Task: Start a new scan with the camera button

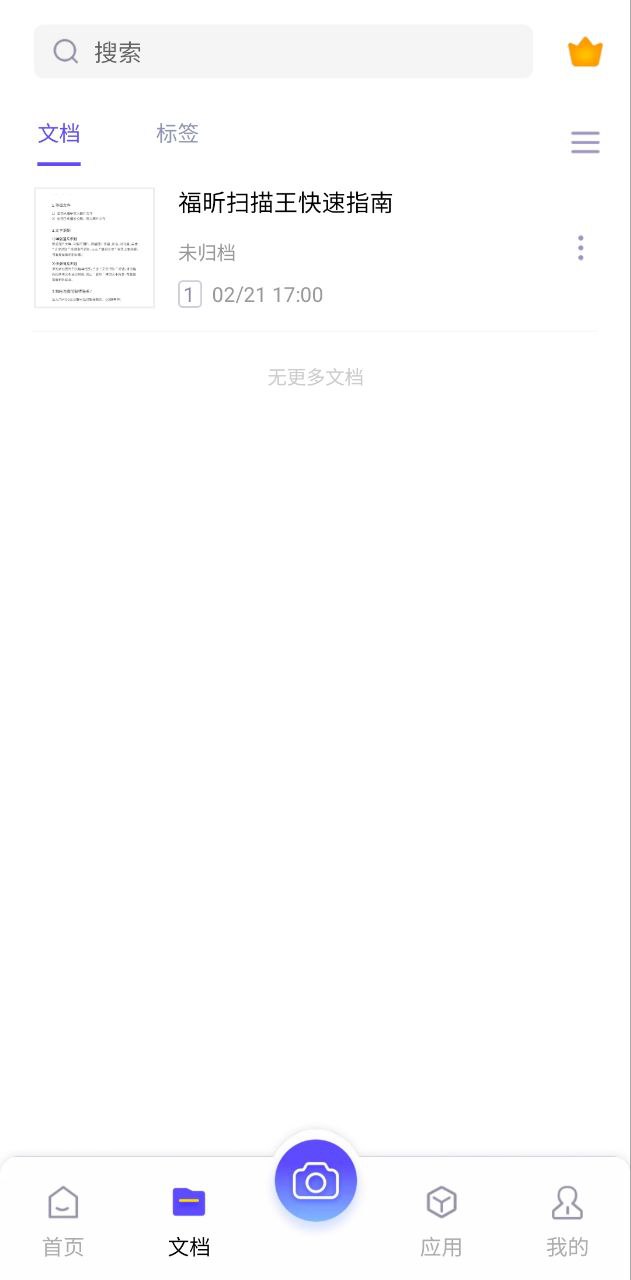Action: pos(316,1182)
